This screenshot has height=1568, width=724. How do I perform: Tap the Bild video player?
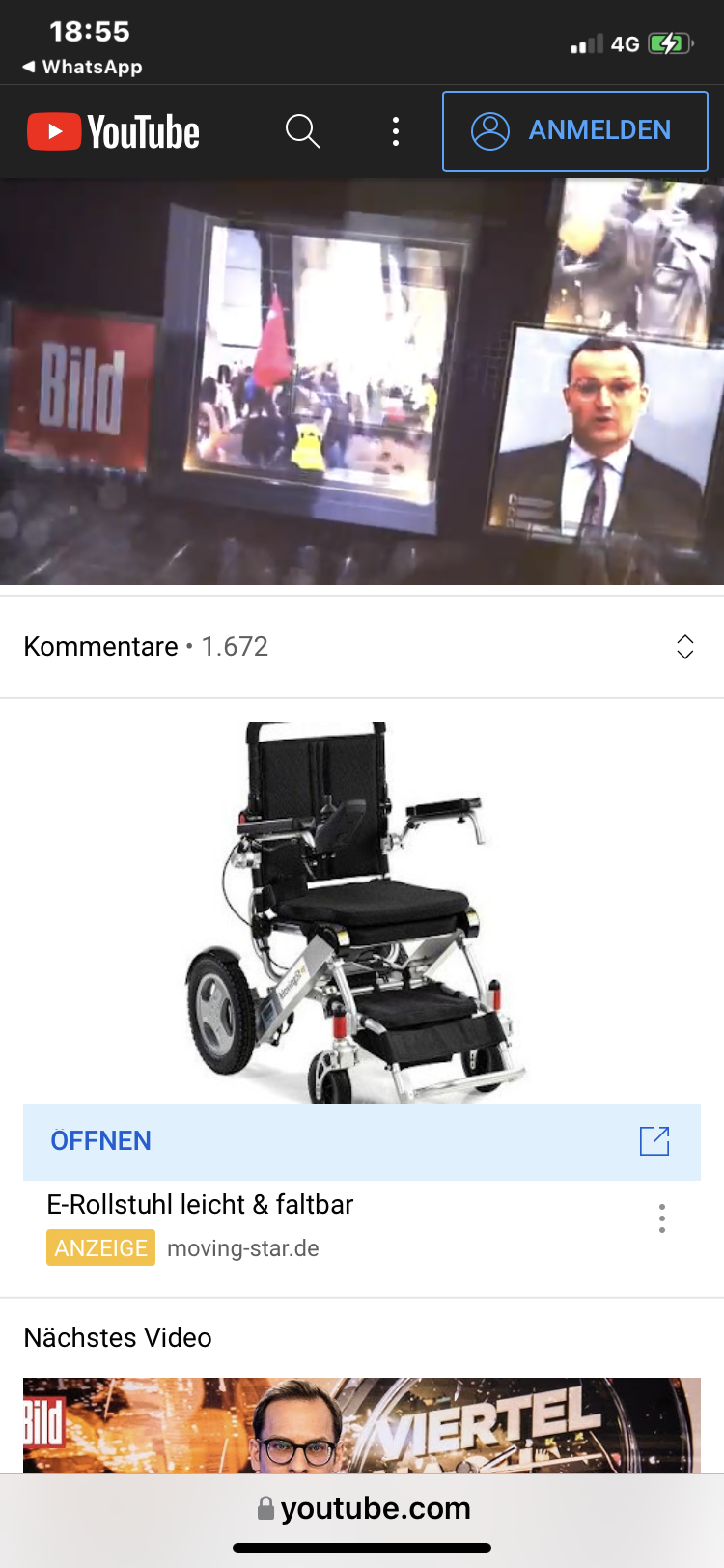point(362,381)
